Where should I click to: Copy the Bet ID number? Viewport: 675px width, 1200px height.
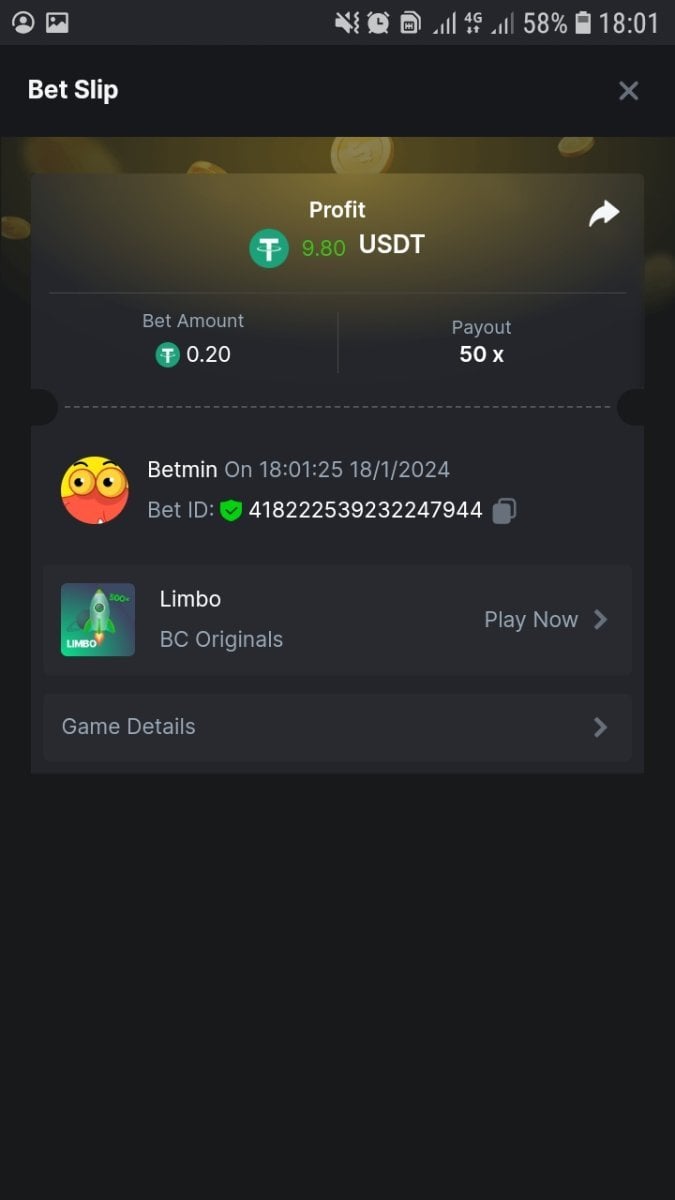pos(504,511)
